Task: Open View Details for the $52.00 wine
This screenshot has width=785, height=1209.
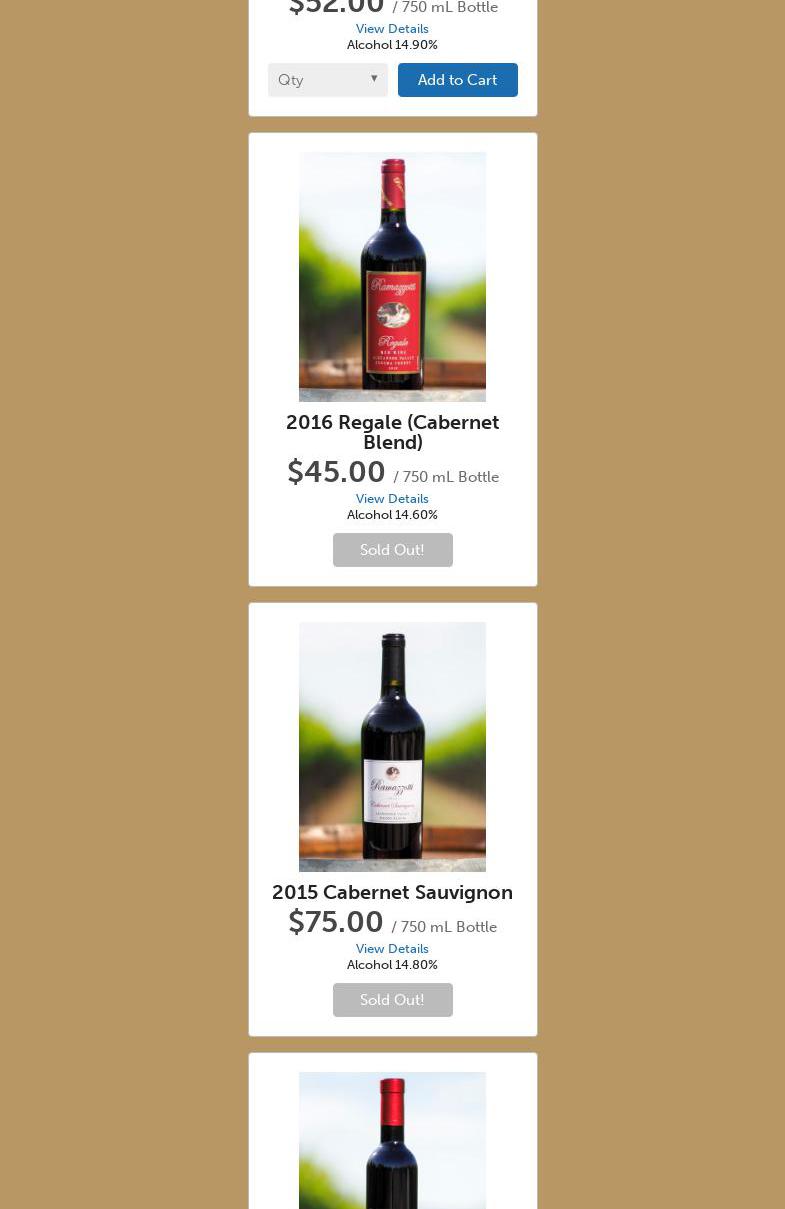Action: [x=392, y=29]
